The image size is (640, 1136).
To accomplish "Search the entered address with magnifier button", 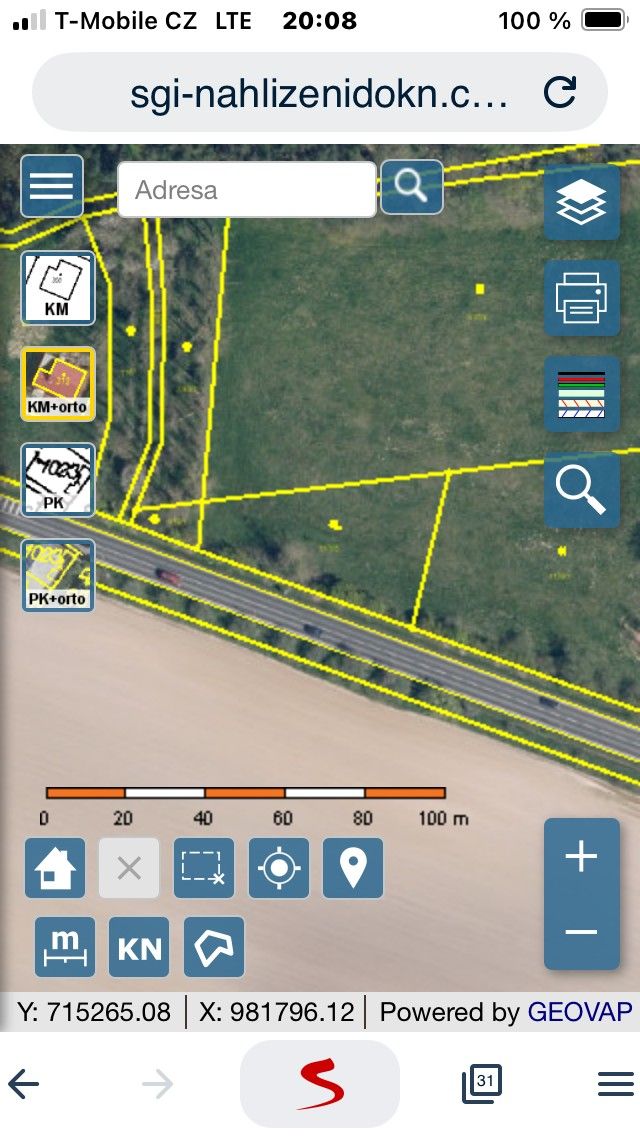I will [411, 186].
